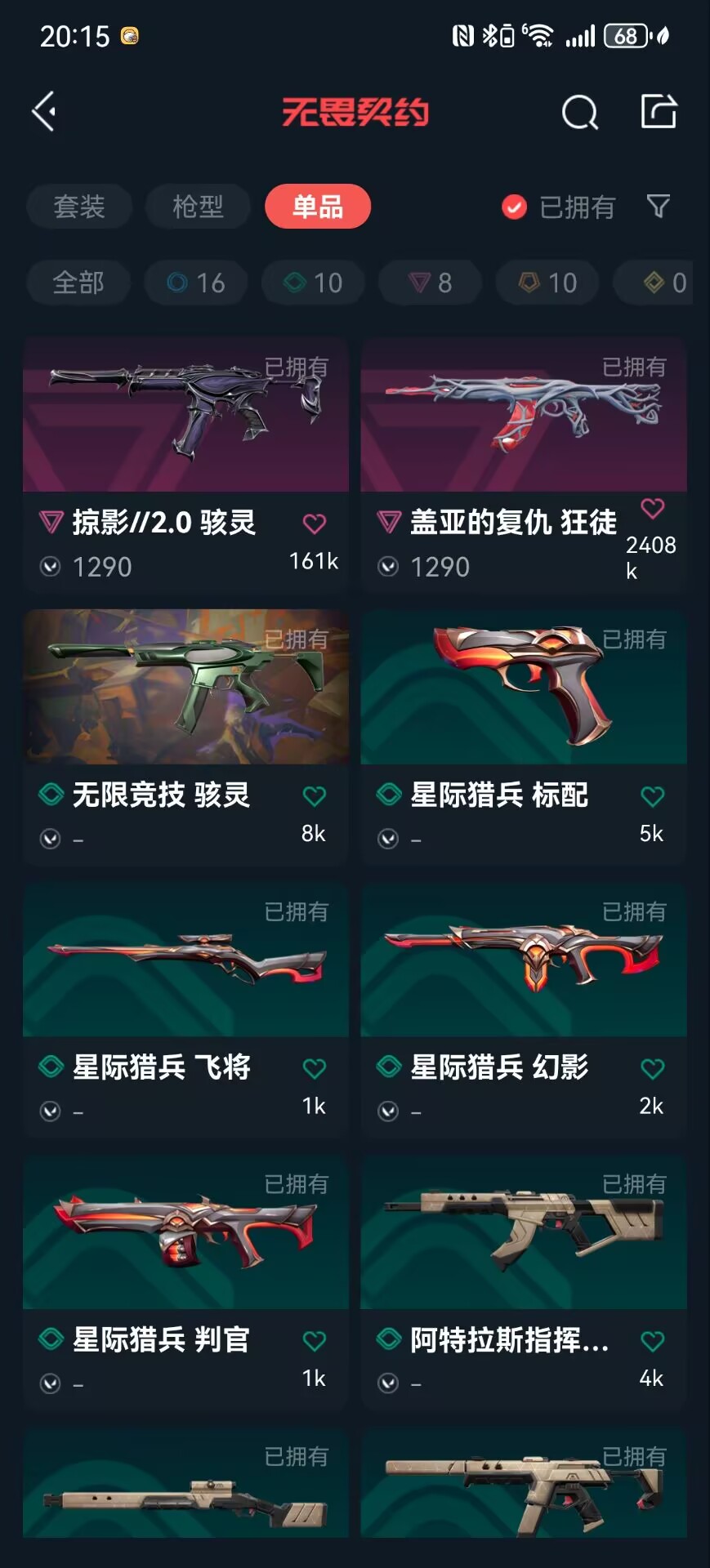710x1568 pixels.
Task: Select the 全部 rarity chip
Action: click(x=78, y=283)
